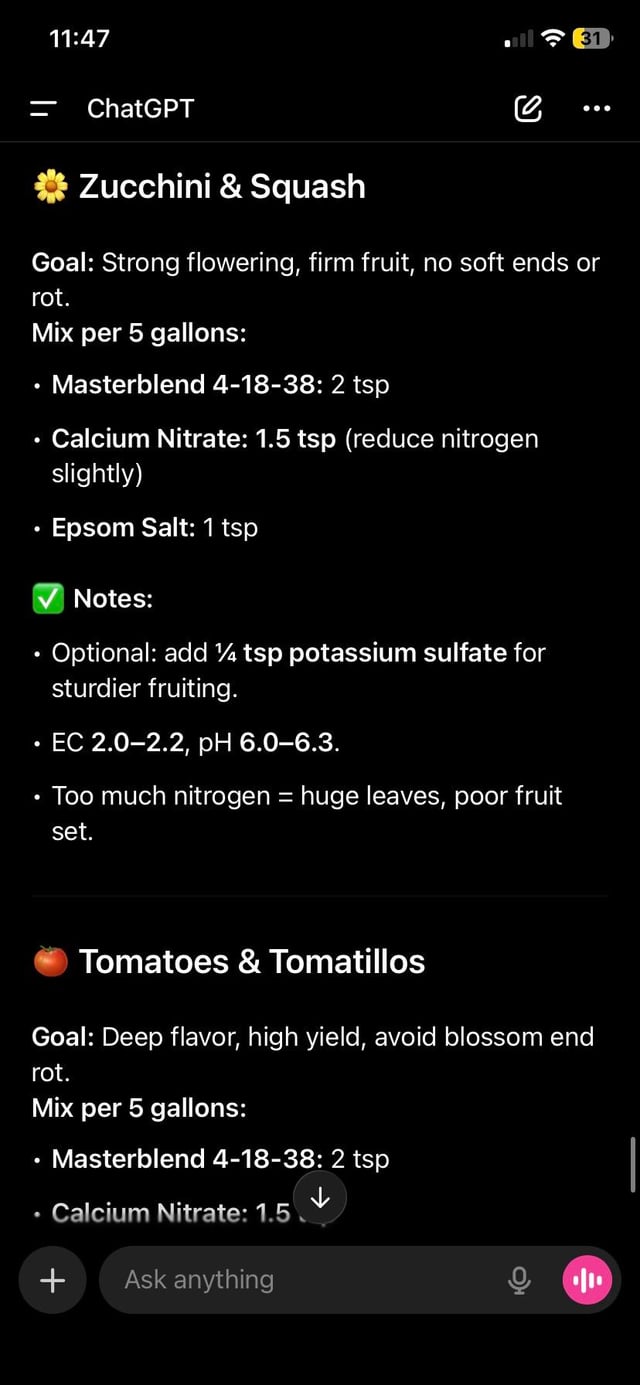
Task: Tap the plus attachment button
Action: (52, 1280)
